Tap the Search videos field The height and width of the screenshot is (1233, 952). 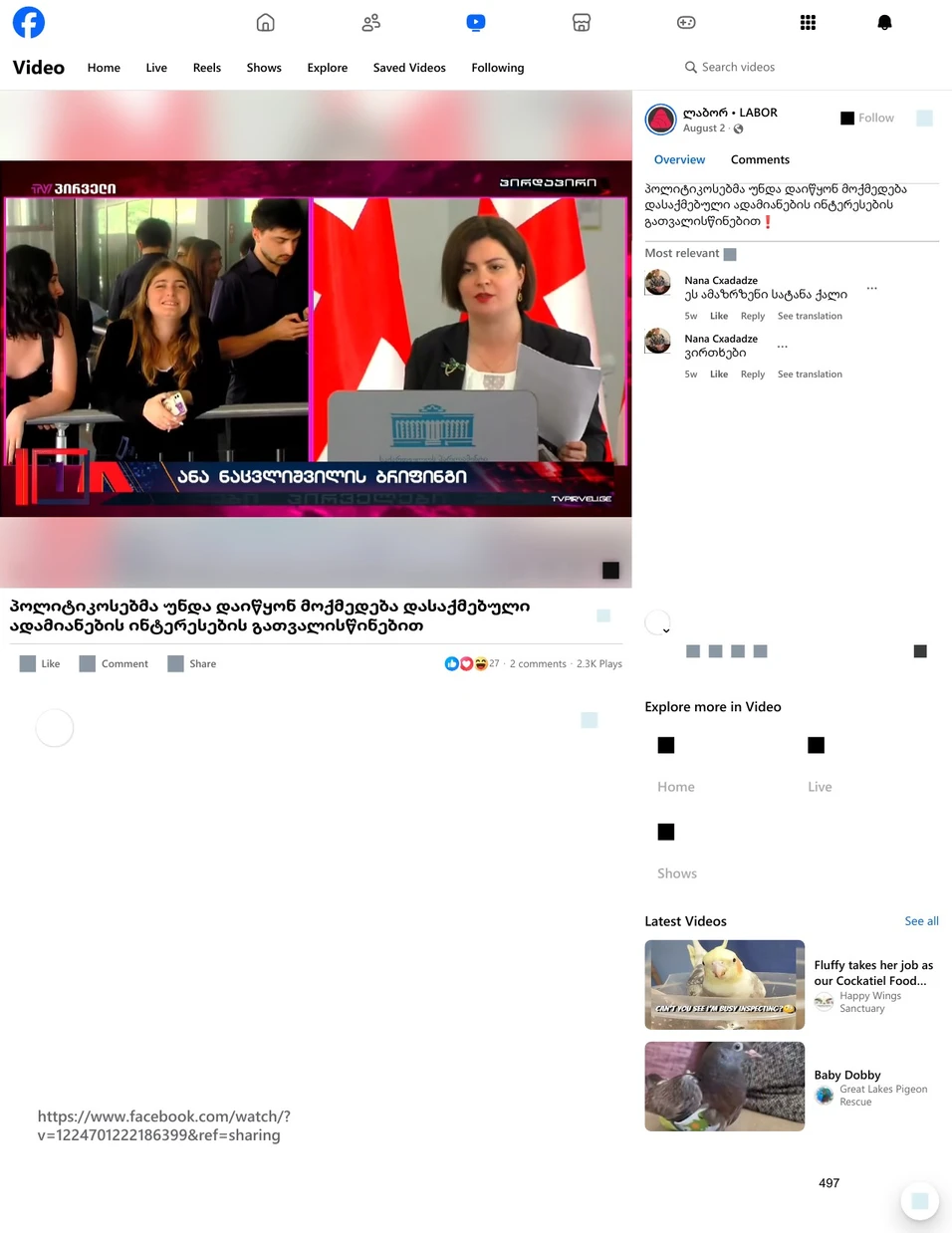[x=737, y=67]
